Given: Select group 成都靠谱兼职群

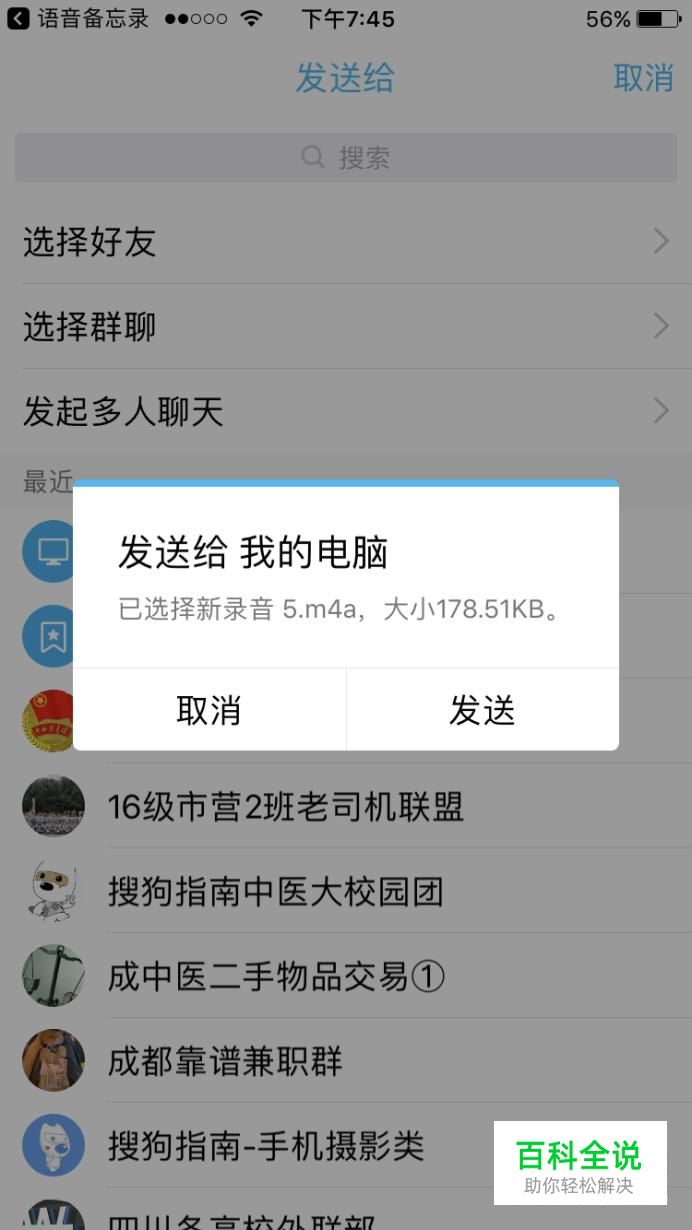Looking at the screenshot, I should point(346,1060).
